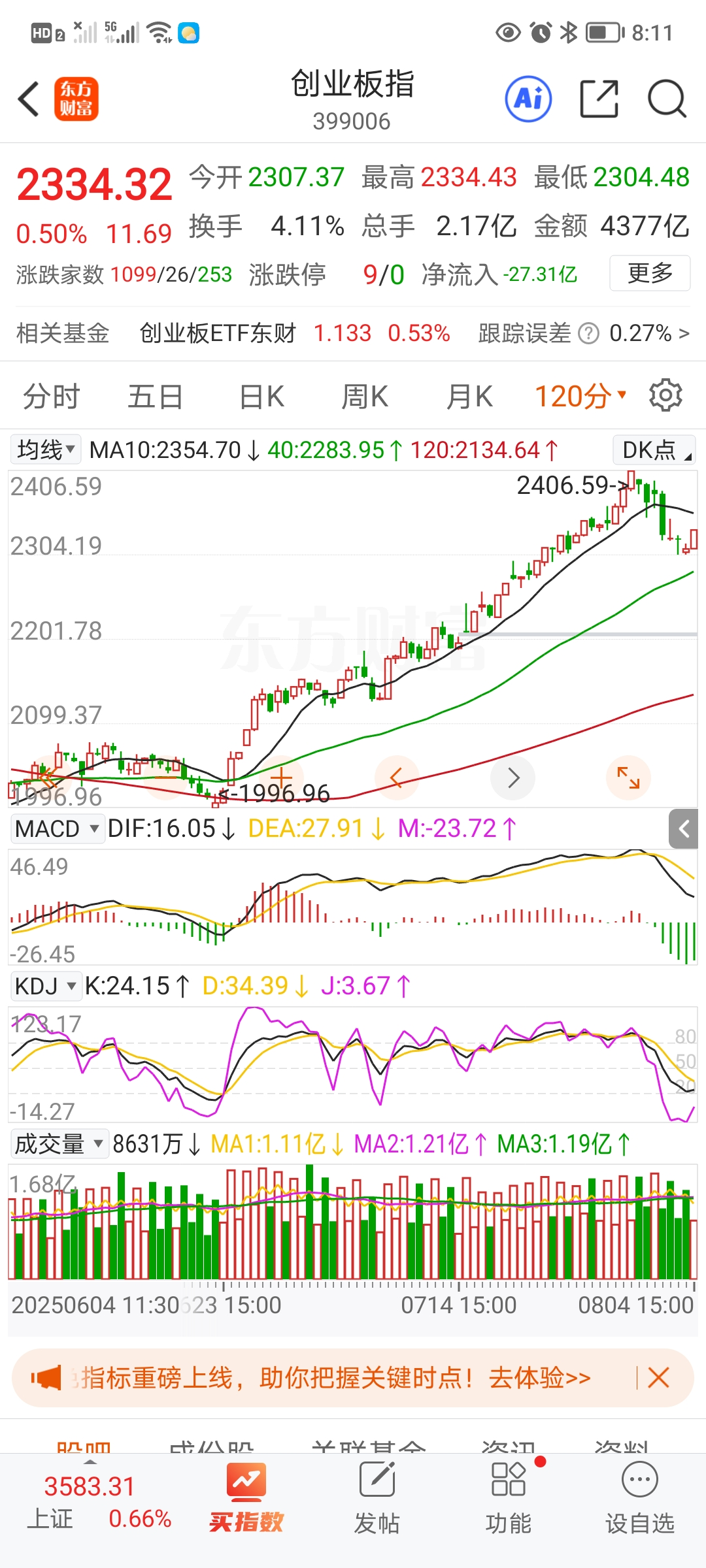Tap the 更多 button for more data
706x1568 pixels.
[x=649, y=273]
